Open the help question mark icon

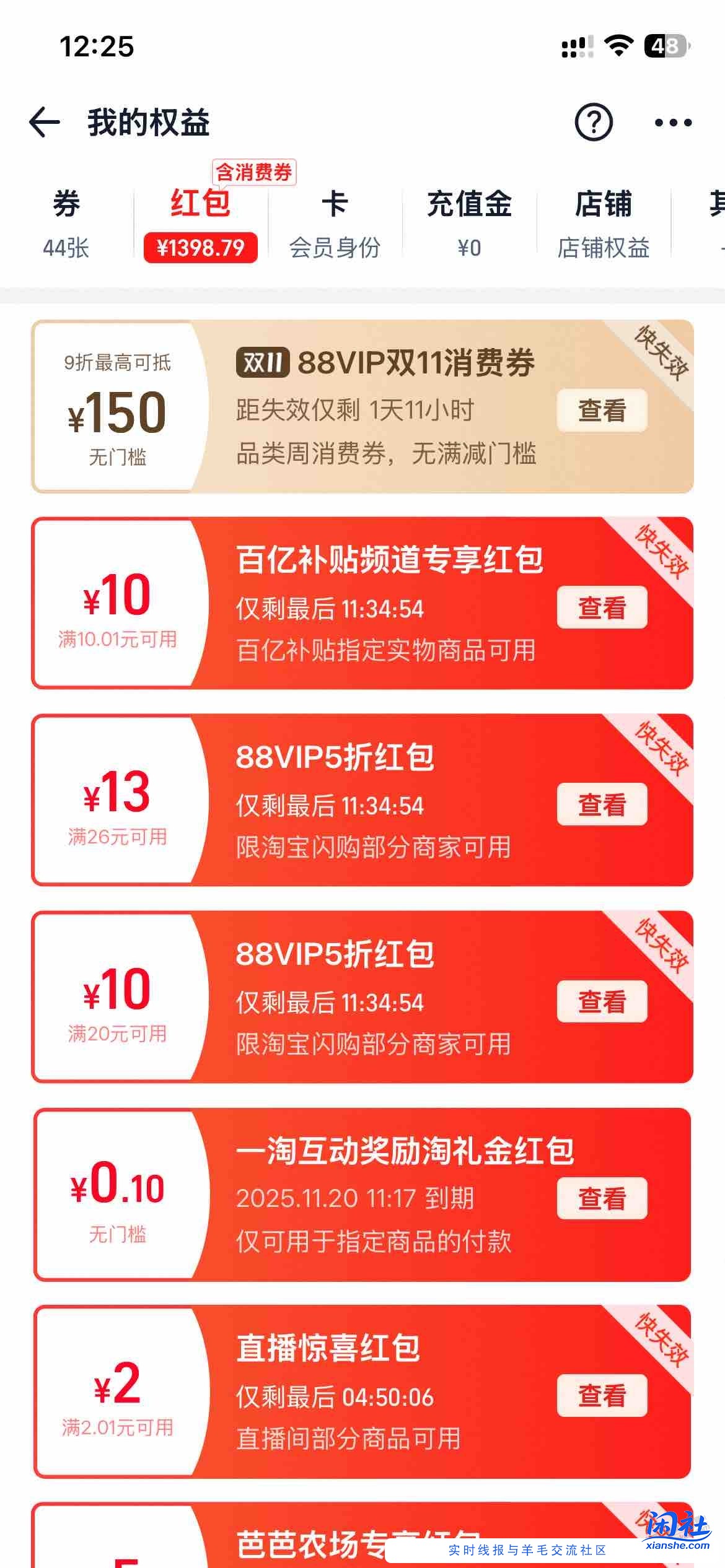pyautogui.click(x=593, y=123)
